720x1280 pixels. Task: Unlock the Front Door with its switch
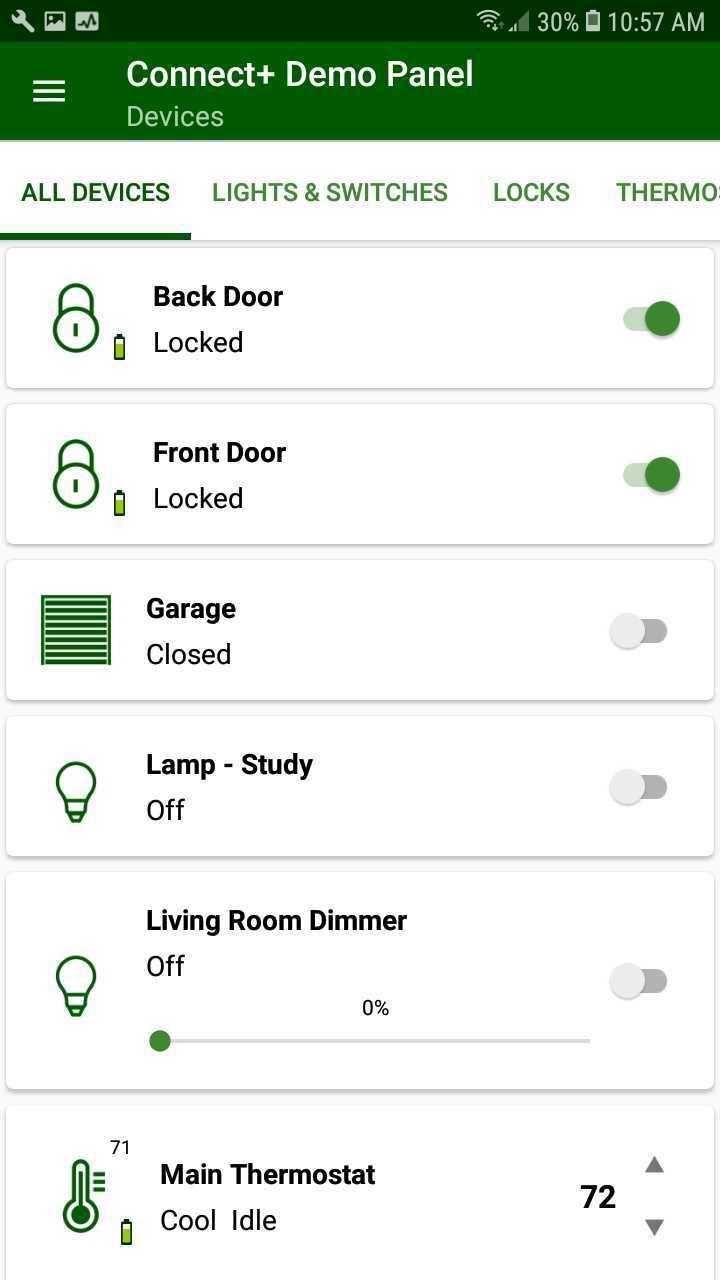[652, 475]
